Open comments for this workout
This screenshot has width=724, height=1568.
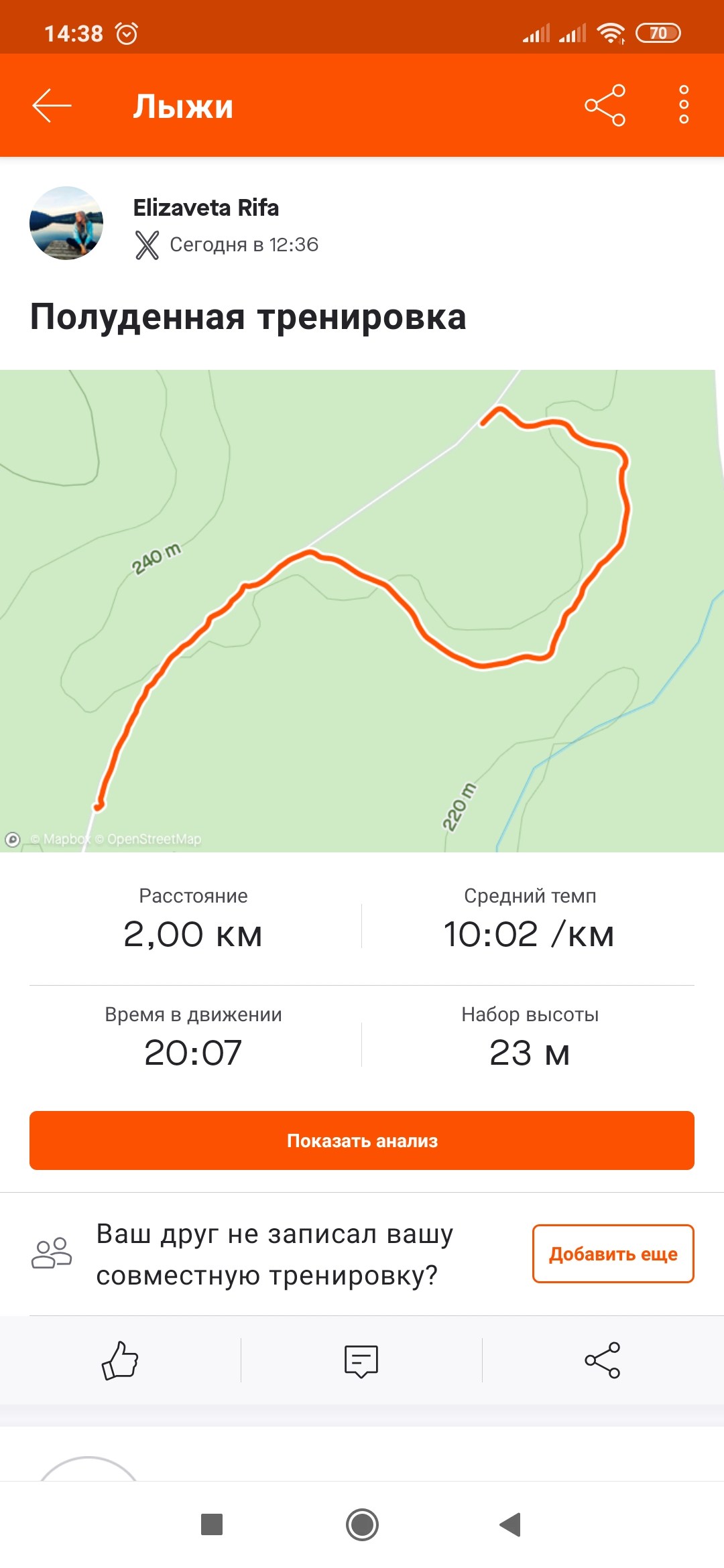pyautogui.click(x=361, y=1360)
